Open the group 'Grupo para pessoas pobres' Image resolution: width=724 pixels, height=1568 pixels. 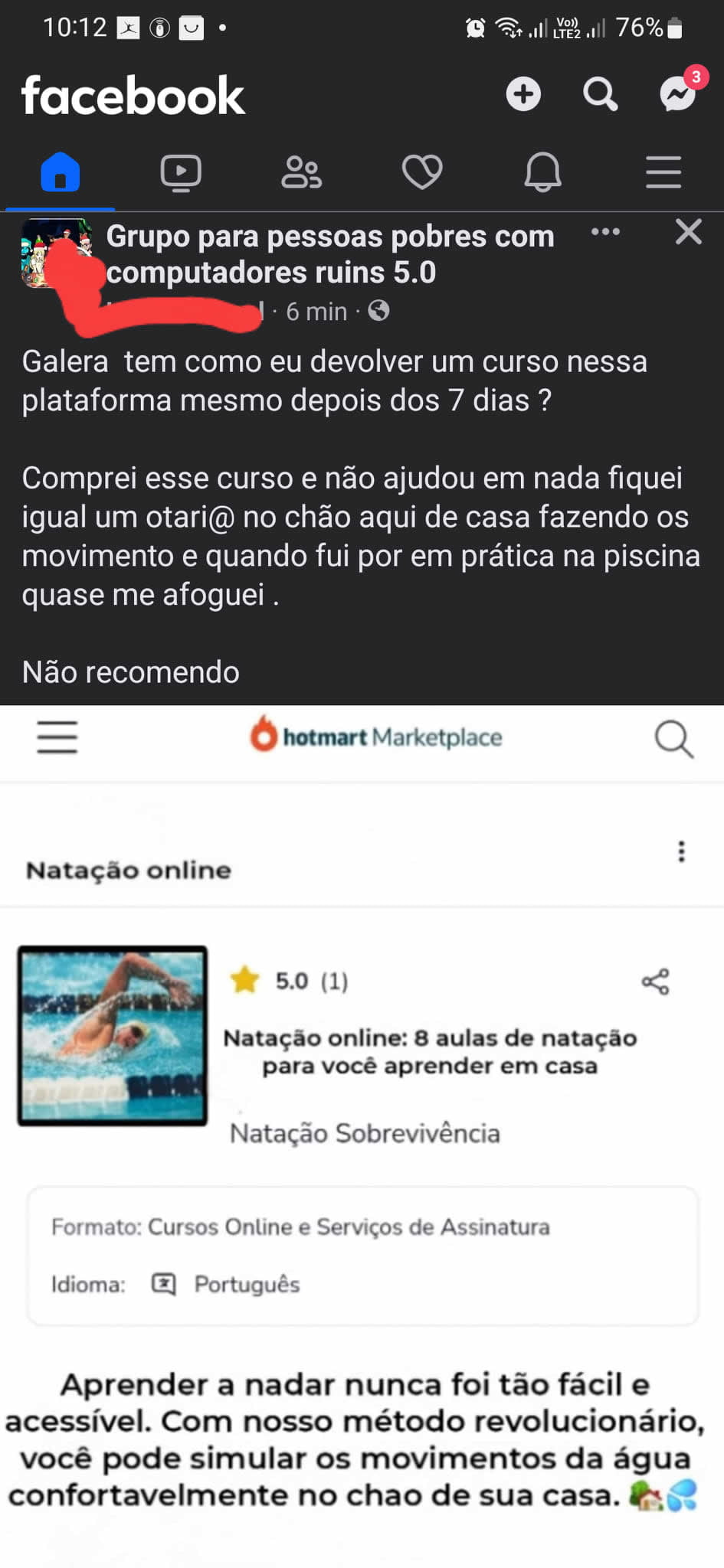coord(329,253)
